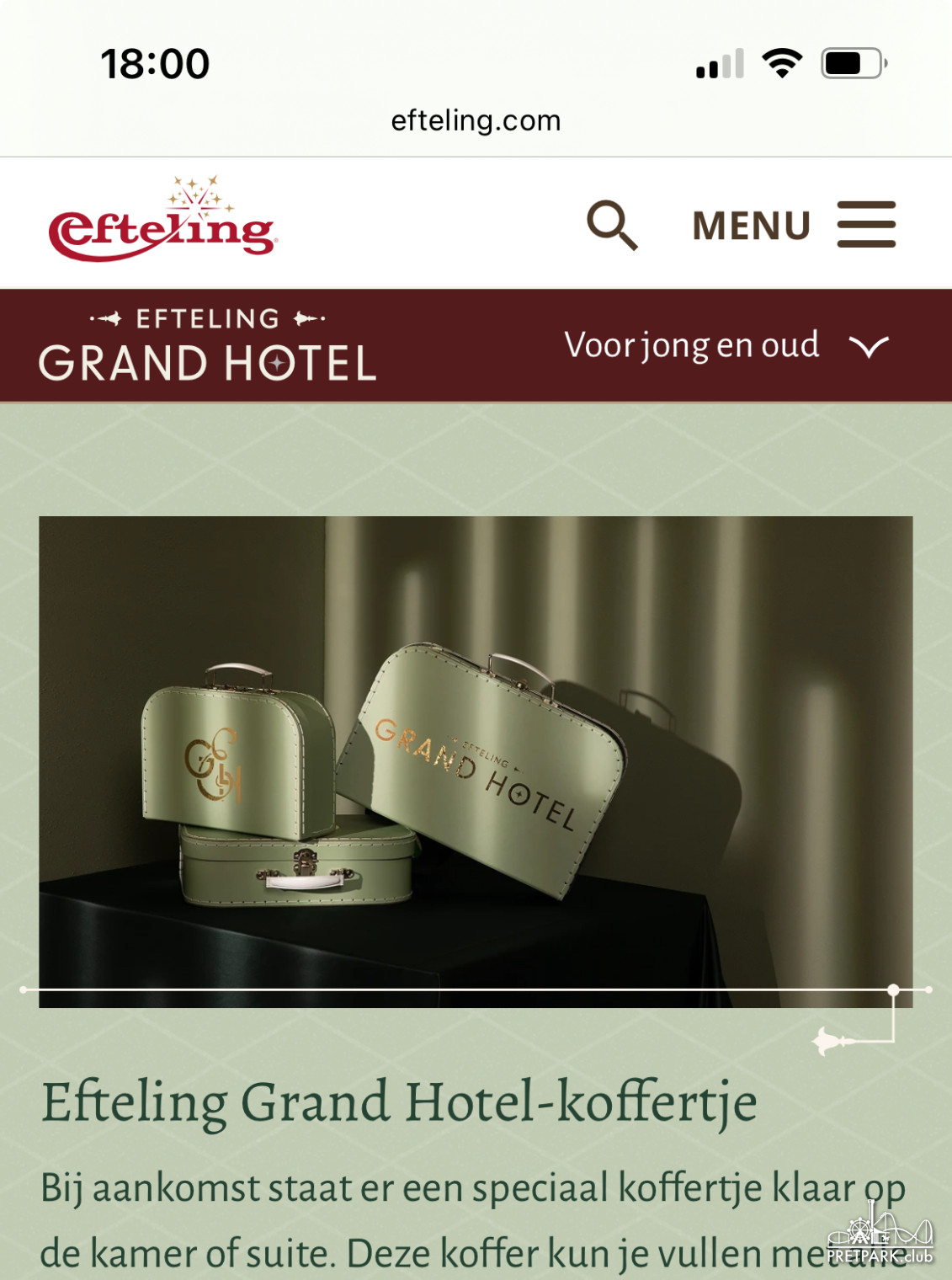The image size is (952, 1280).
Task: Open the Efteling Grand Hotel page
Action: [207, 346]
